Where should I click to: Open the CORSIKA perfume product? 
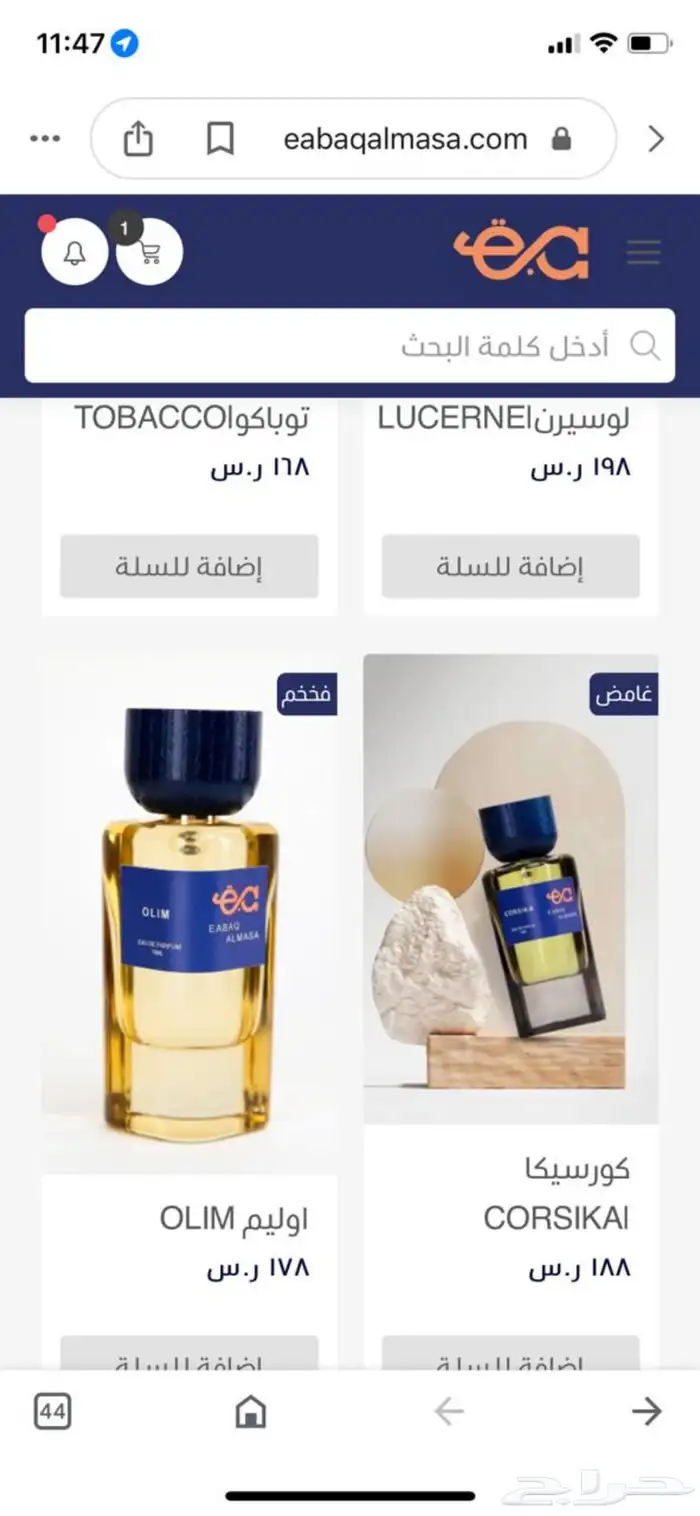click(x=511, y=890)
